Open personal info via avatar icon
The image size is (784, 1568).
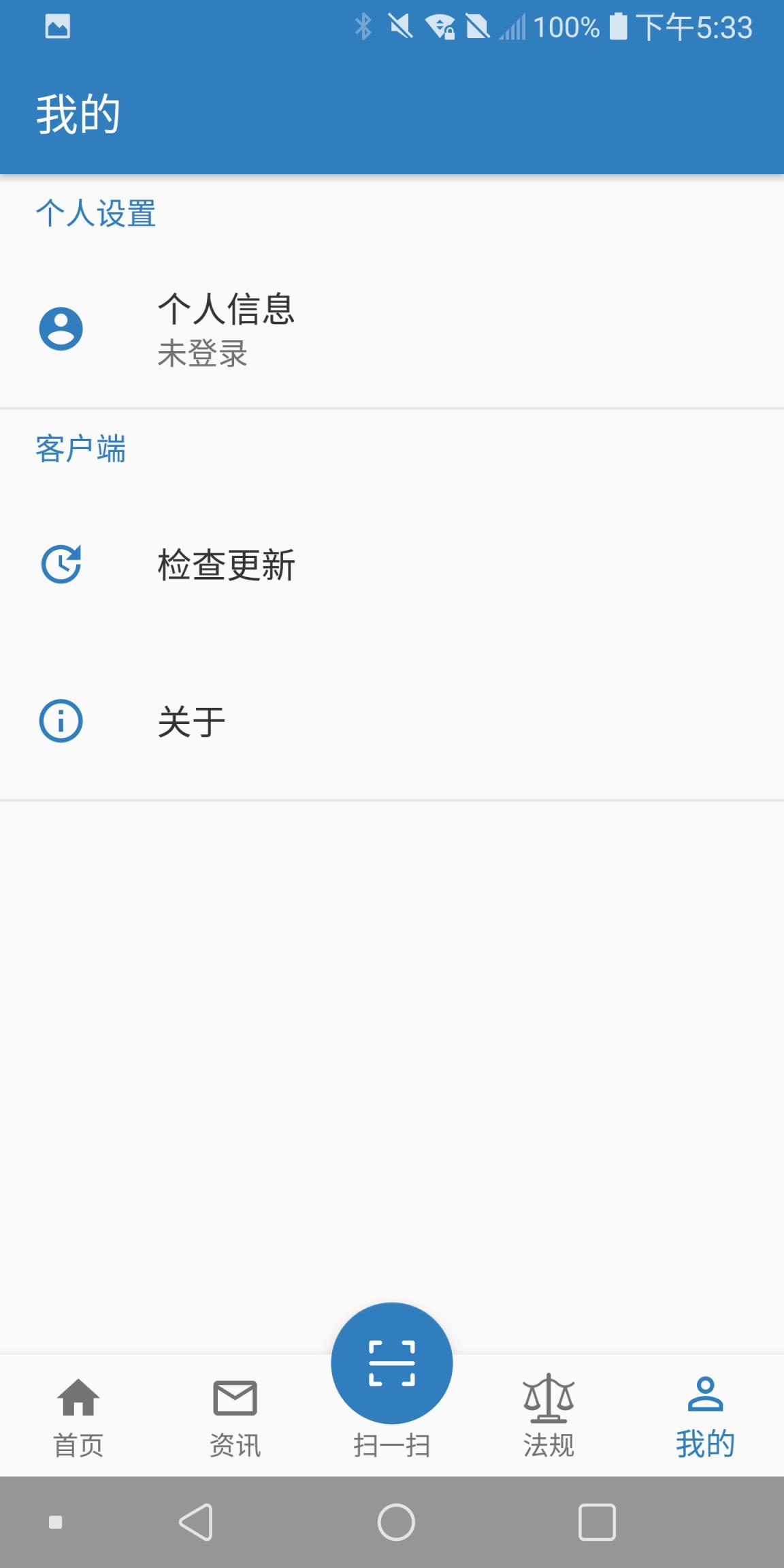click(60, 329)
